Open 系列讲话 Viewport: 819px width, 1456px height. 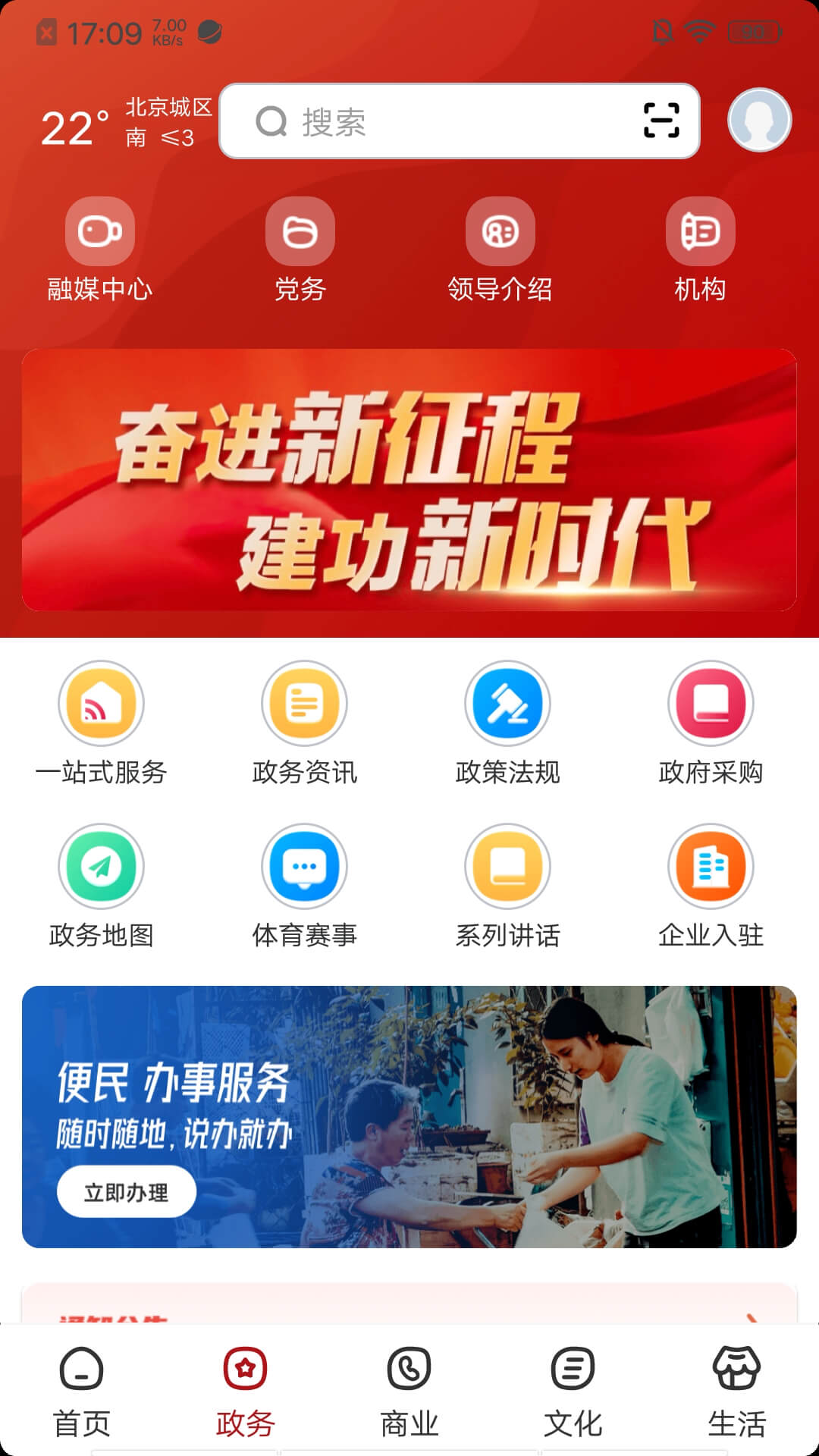click(x=507, y=886)
